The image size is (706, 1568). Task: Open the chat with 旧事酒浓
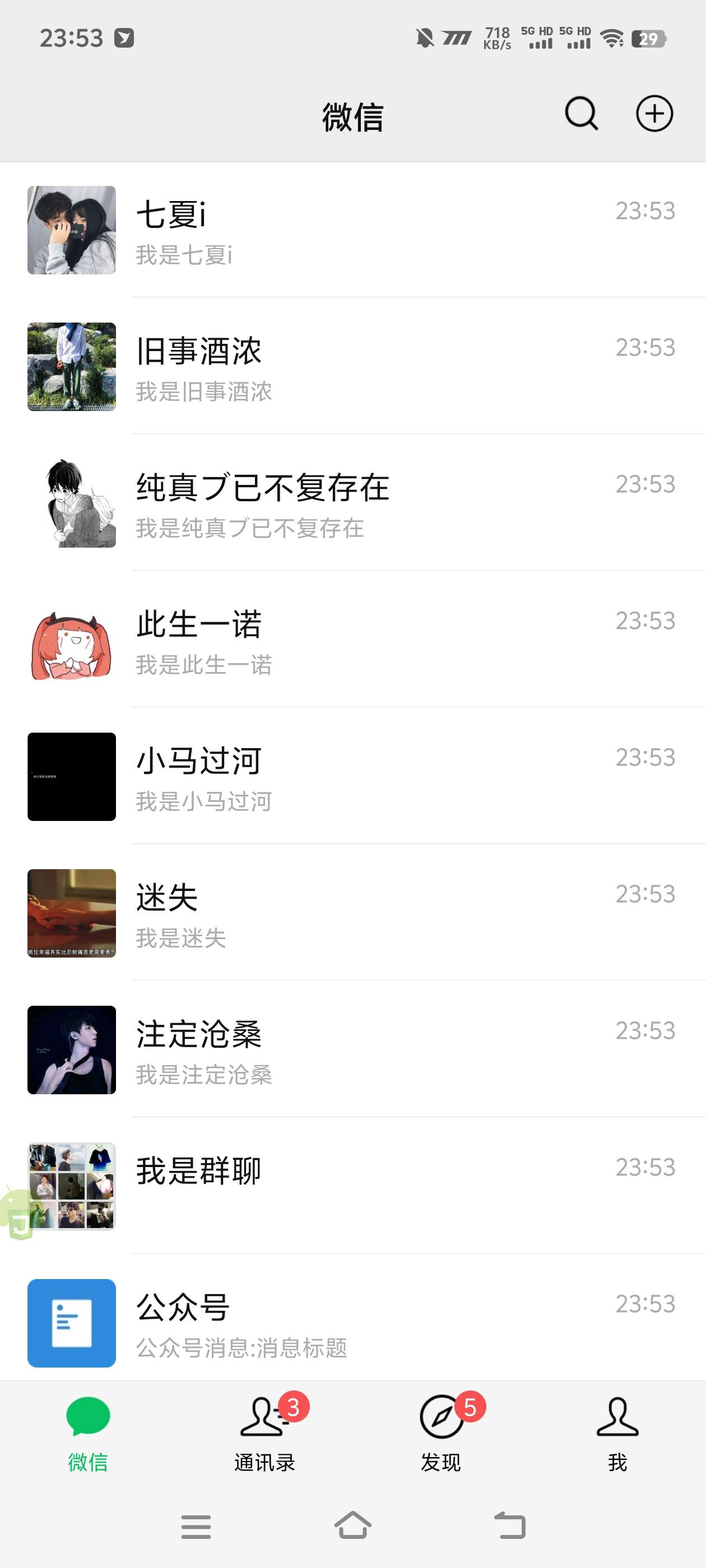coord(354,366)
